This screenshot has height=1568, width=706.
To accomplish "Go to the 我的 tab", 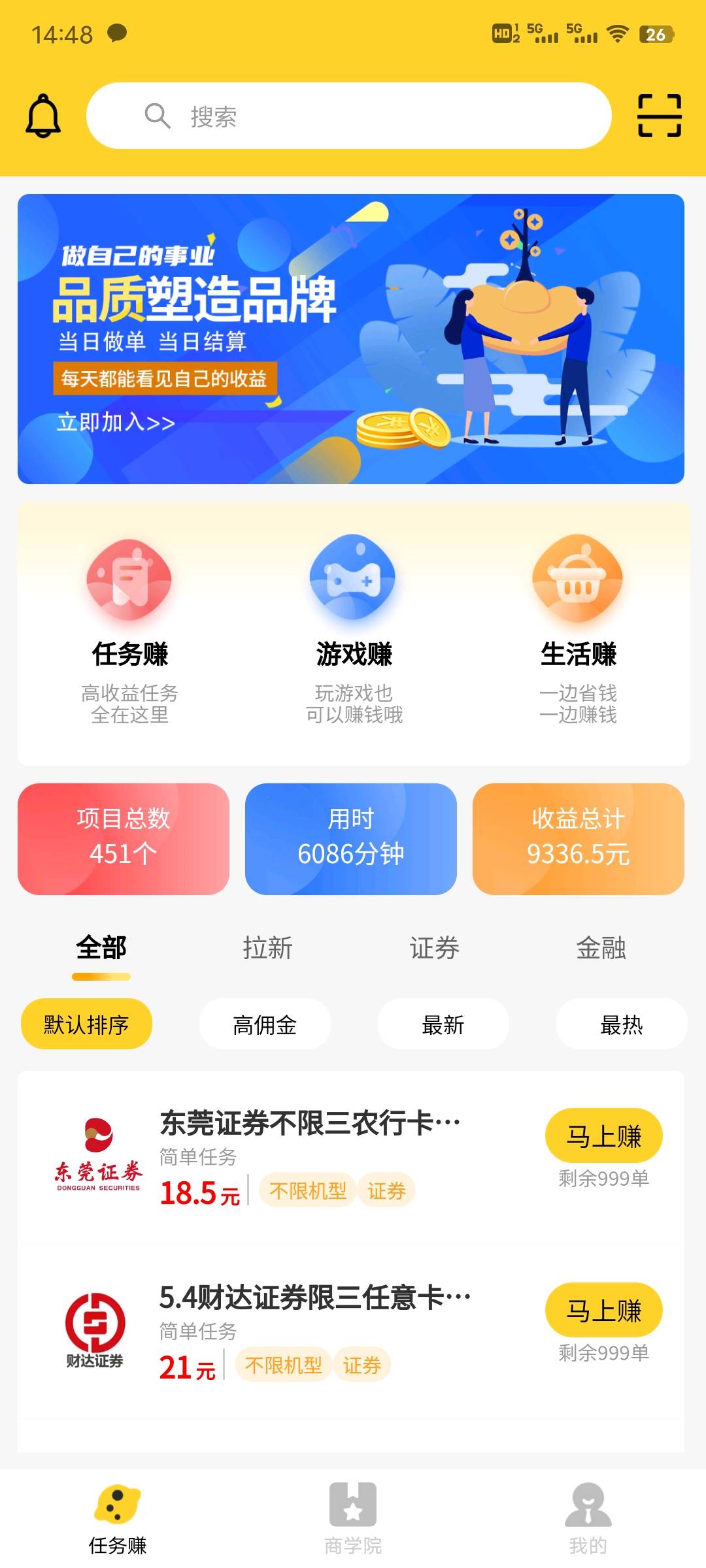I will (588, 1518).
